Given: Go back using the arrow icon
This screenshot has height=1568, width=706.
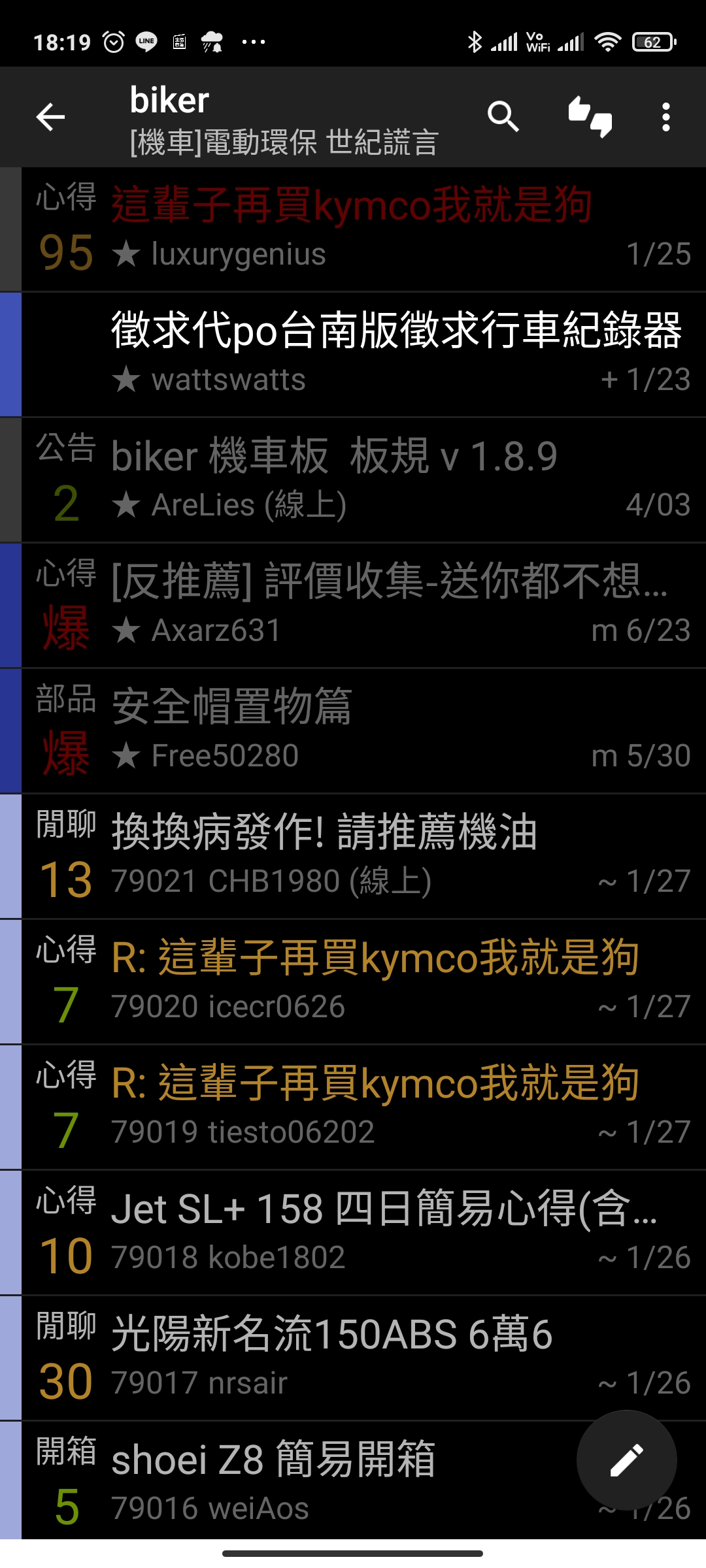Looking at the screenshot, I should tap(50, 118).
